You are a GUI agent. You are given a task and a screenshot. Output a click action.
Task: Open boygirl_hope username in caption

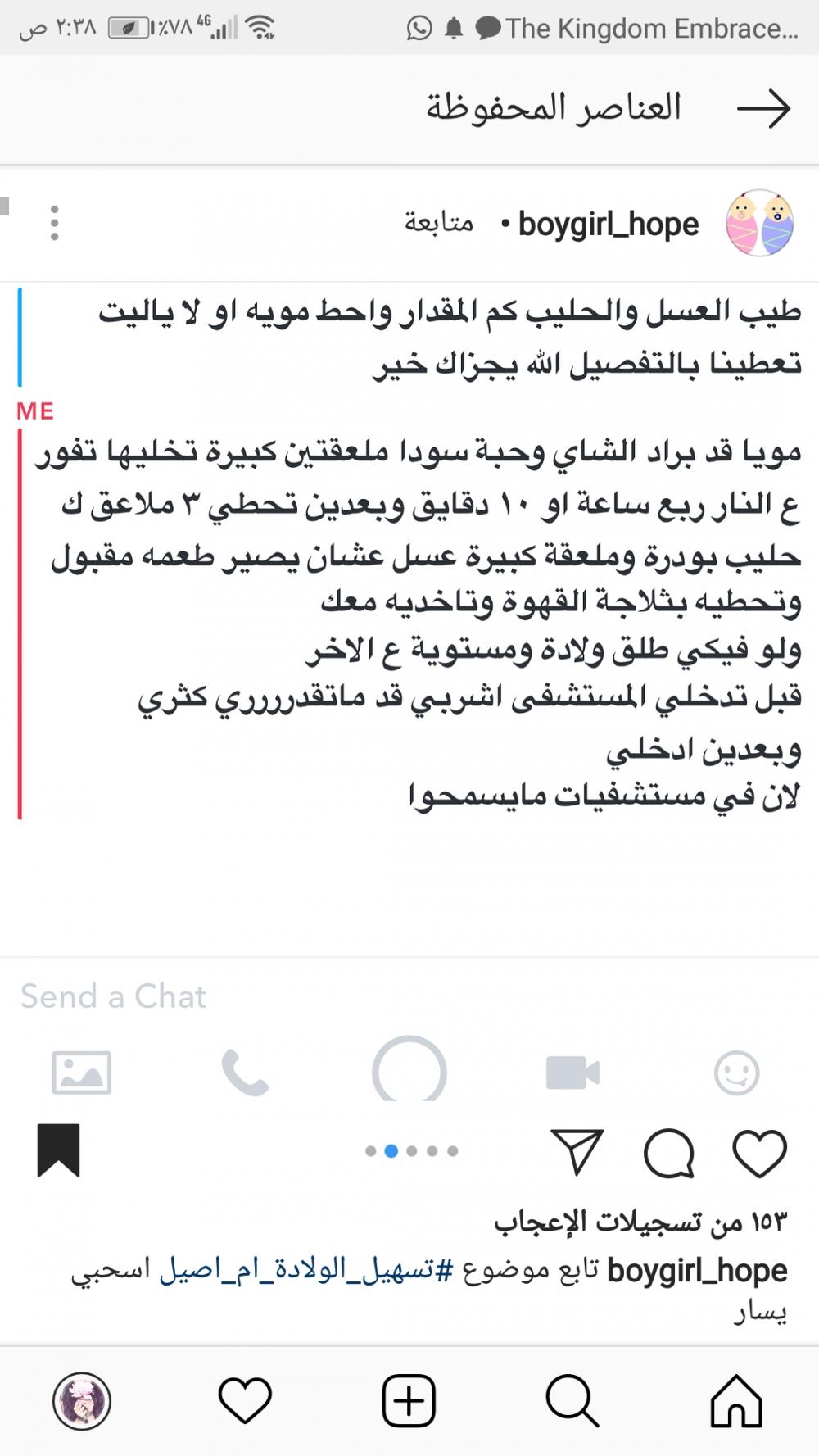click(697, 1271)
